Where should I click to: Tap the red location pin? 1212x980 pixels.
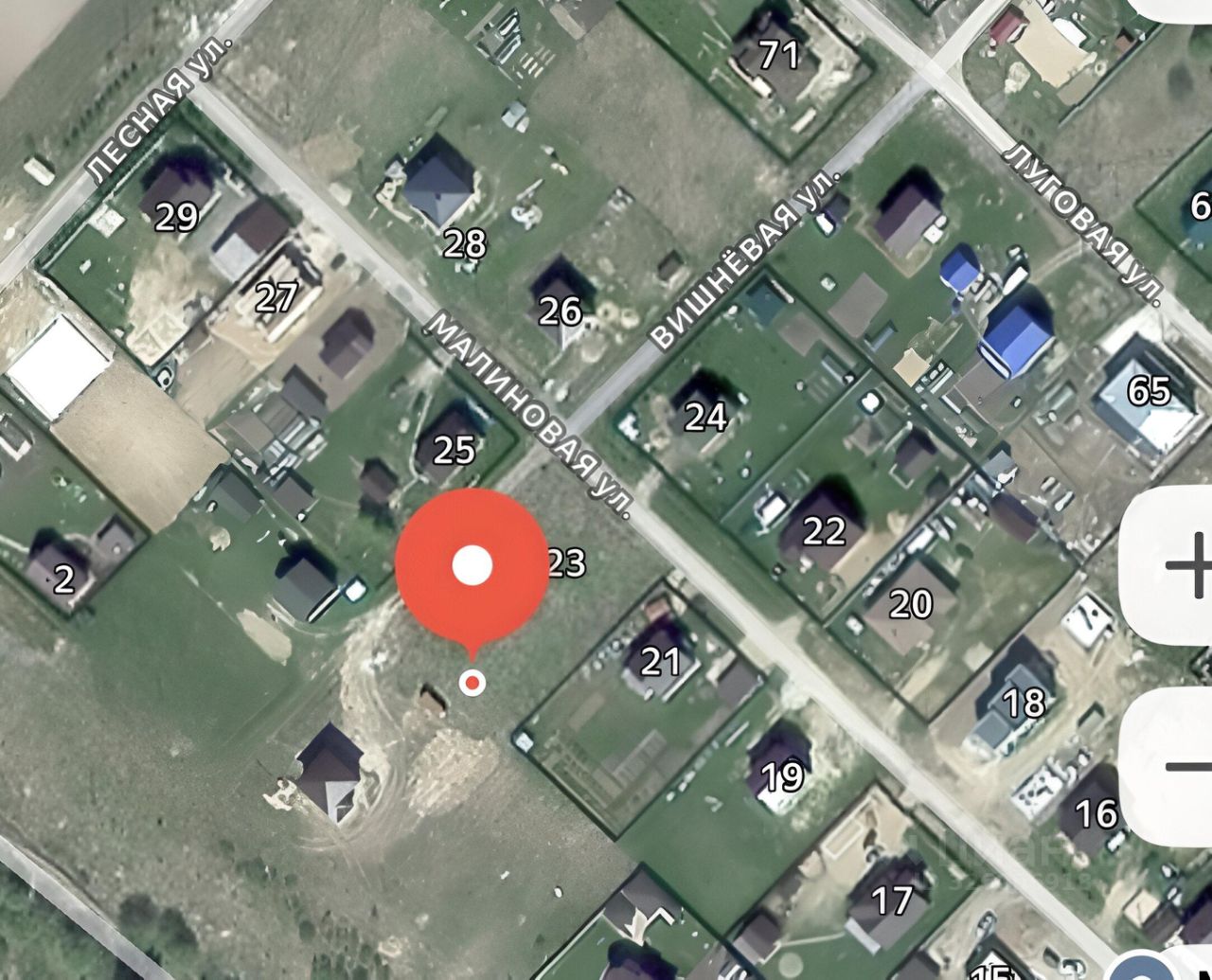coord(472,568)
